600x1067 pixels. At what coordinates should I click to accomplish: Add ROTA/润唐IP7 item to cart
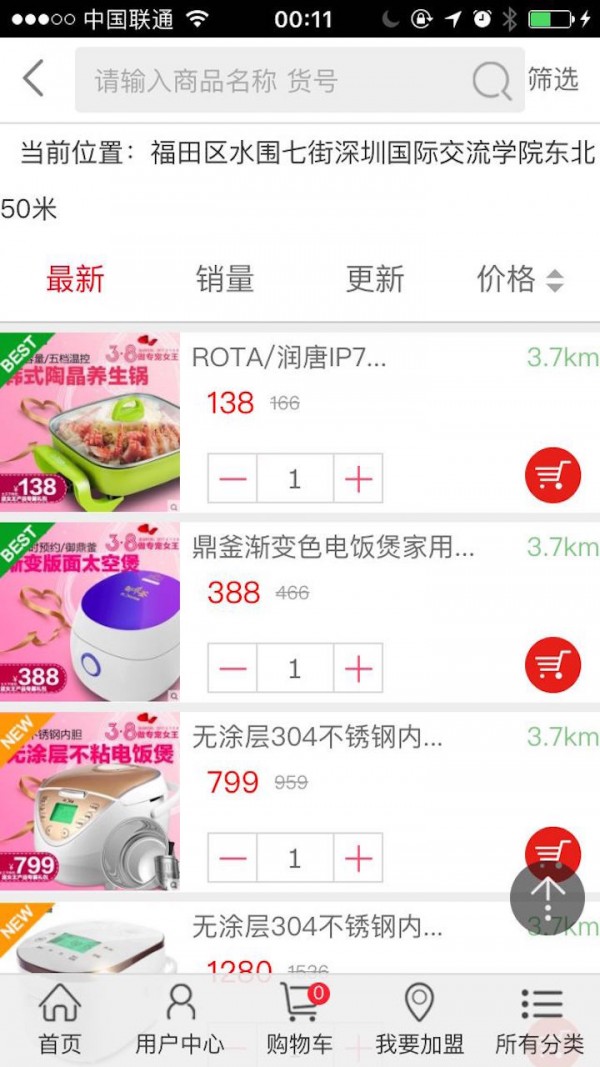coord(552,474)
